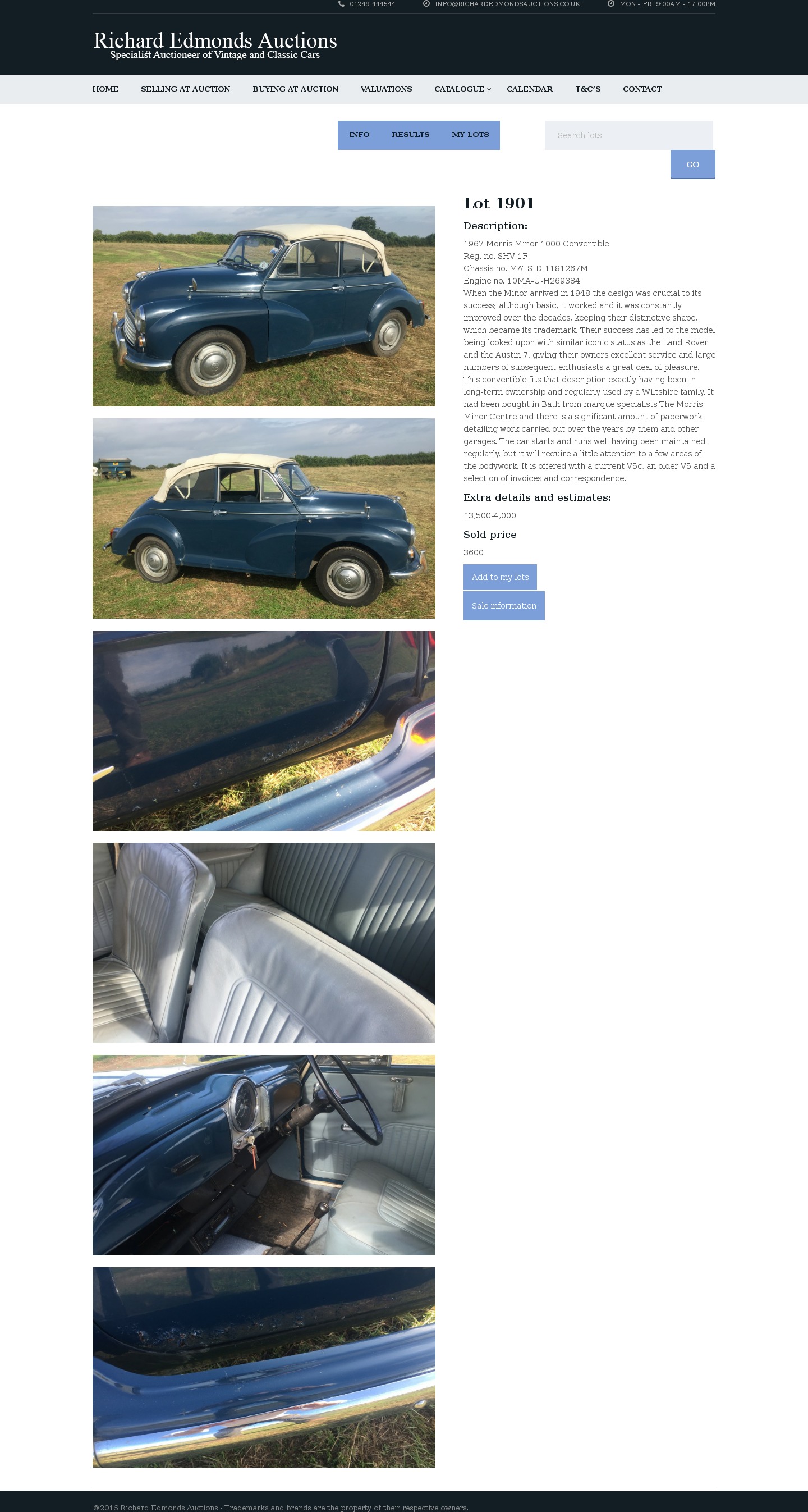The height and width of the screenshot is (1512, 808).
Task: Open Sale information
Action: [x=503, y=606]
